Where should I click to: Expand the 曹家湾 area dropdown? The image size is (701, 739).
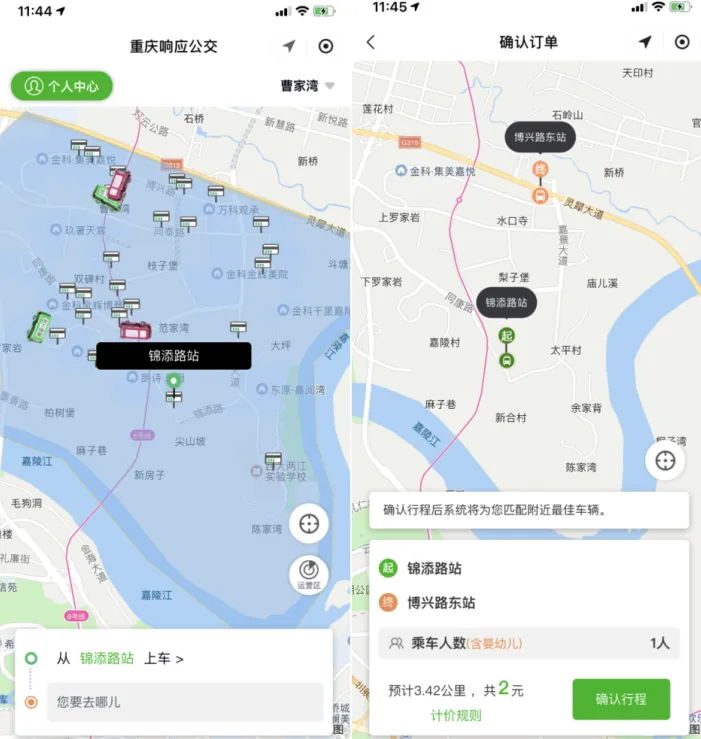coord(307,86)
